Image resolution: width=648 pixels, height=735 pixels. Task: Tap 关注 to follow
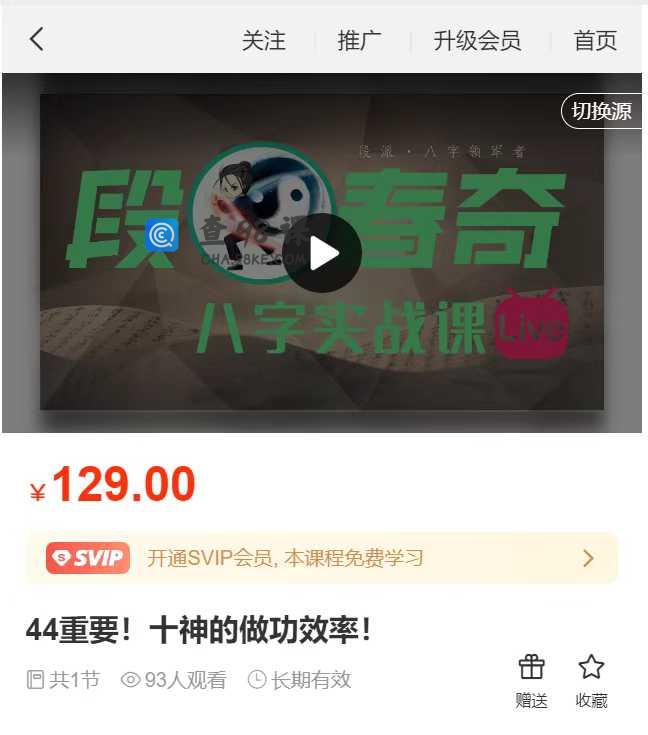[x=264, y=41]
